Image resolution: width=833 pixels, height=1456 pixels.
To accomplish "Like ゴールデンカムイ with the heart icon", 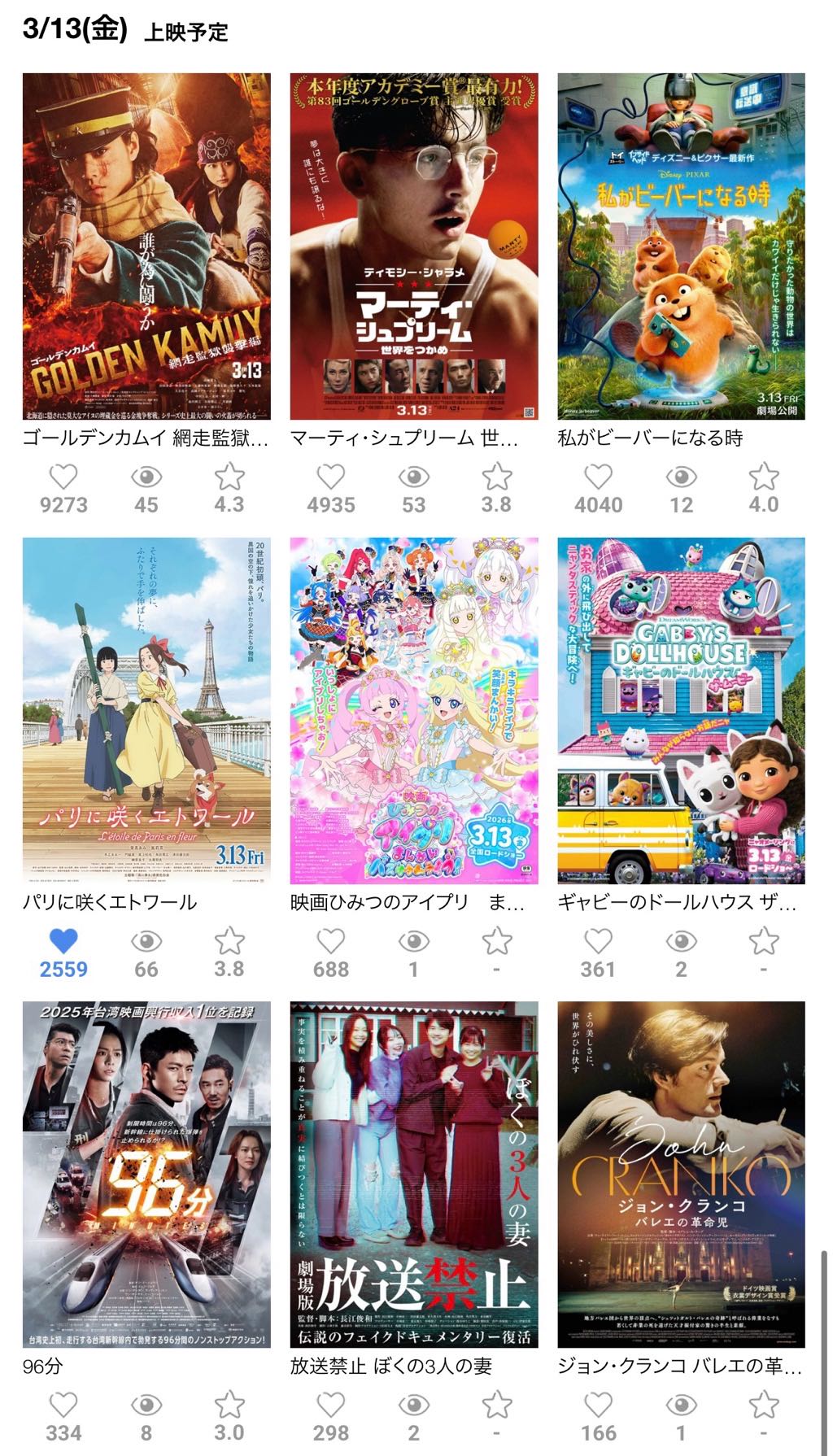I will [x=63, y=477].
